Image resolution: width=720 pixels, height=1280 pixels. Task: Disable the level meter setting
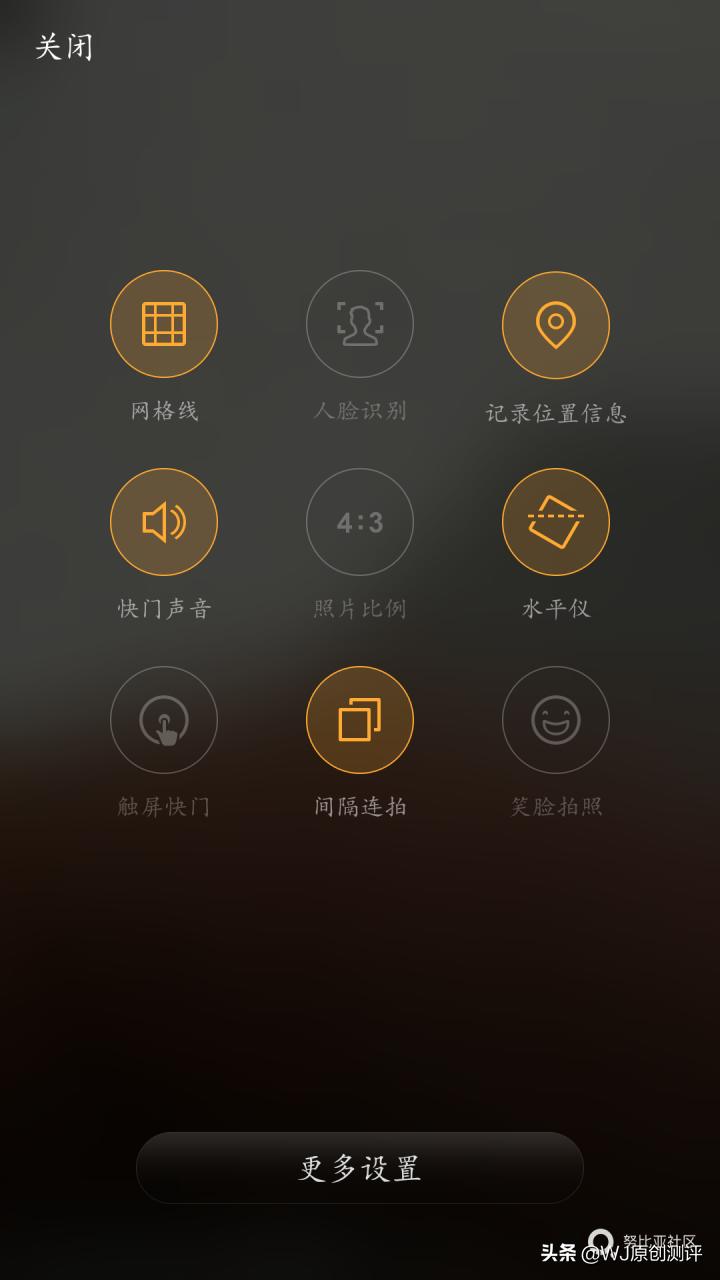pyautogui.click(x=556, y=522)
